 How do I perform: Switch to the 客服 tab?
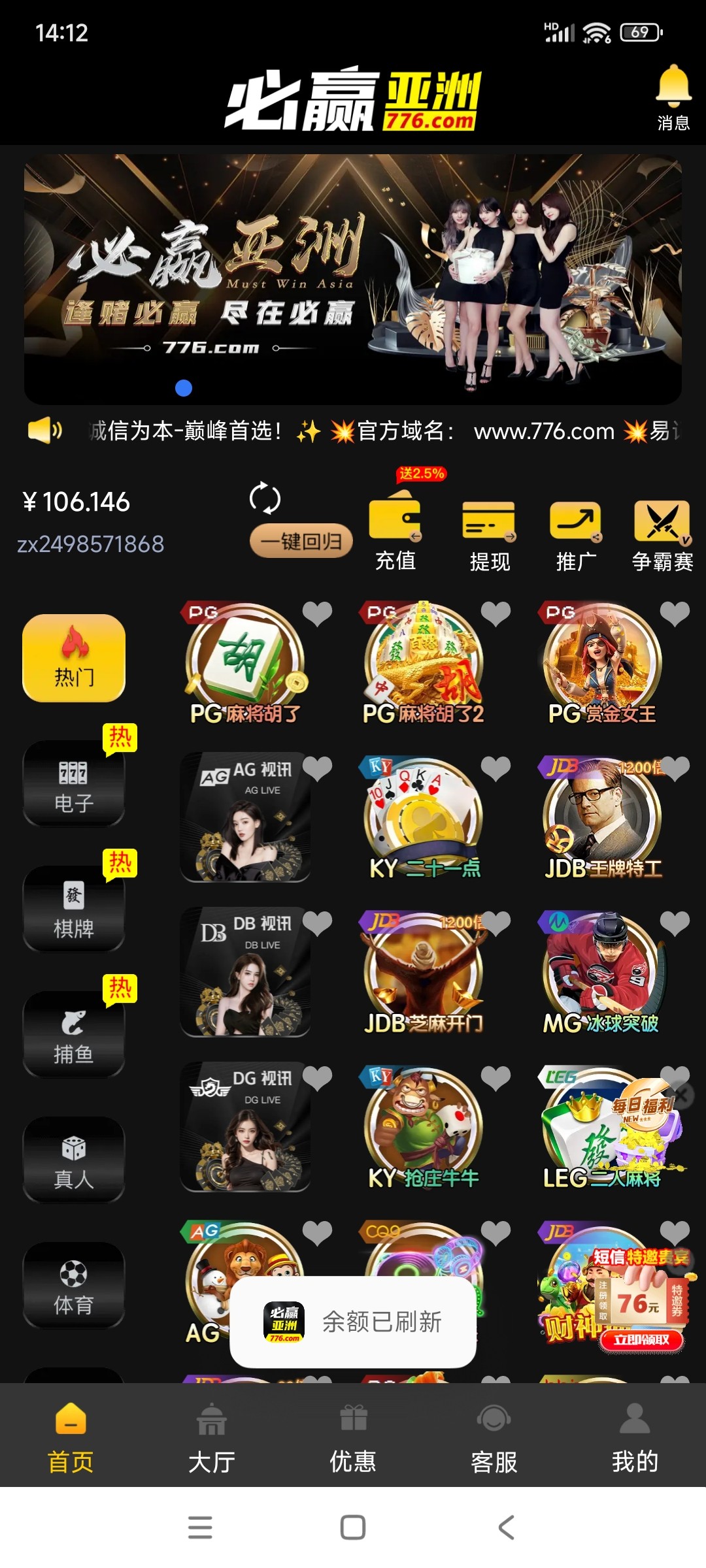click(x=494, y=1437)
